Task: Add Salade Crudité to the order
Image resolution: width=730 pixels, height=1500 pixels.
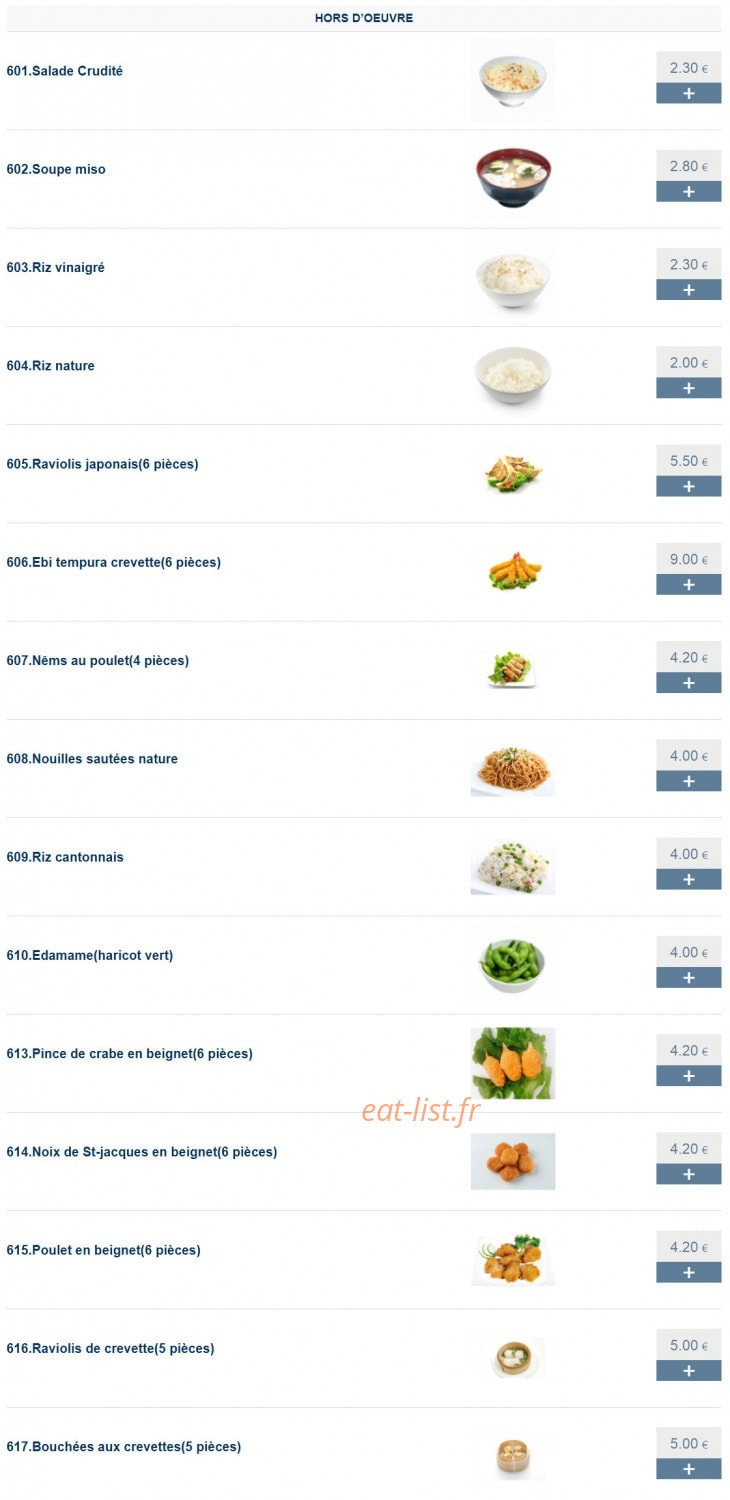Action: coord(688,93)
